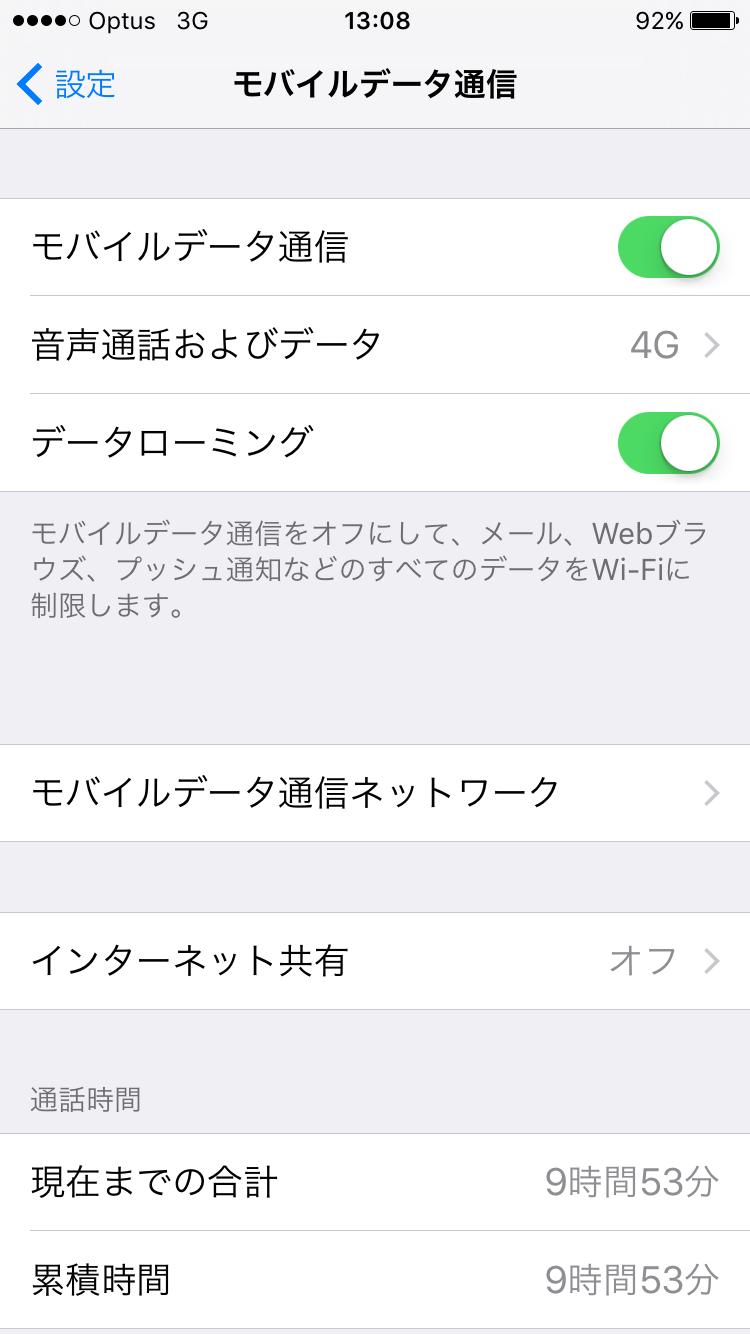Expand 音声通話およびデータ options
The height and width of the screenshot is (1334, 750).
[375, 344]
